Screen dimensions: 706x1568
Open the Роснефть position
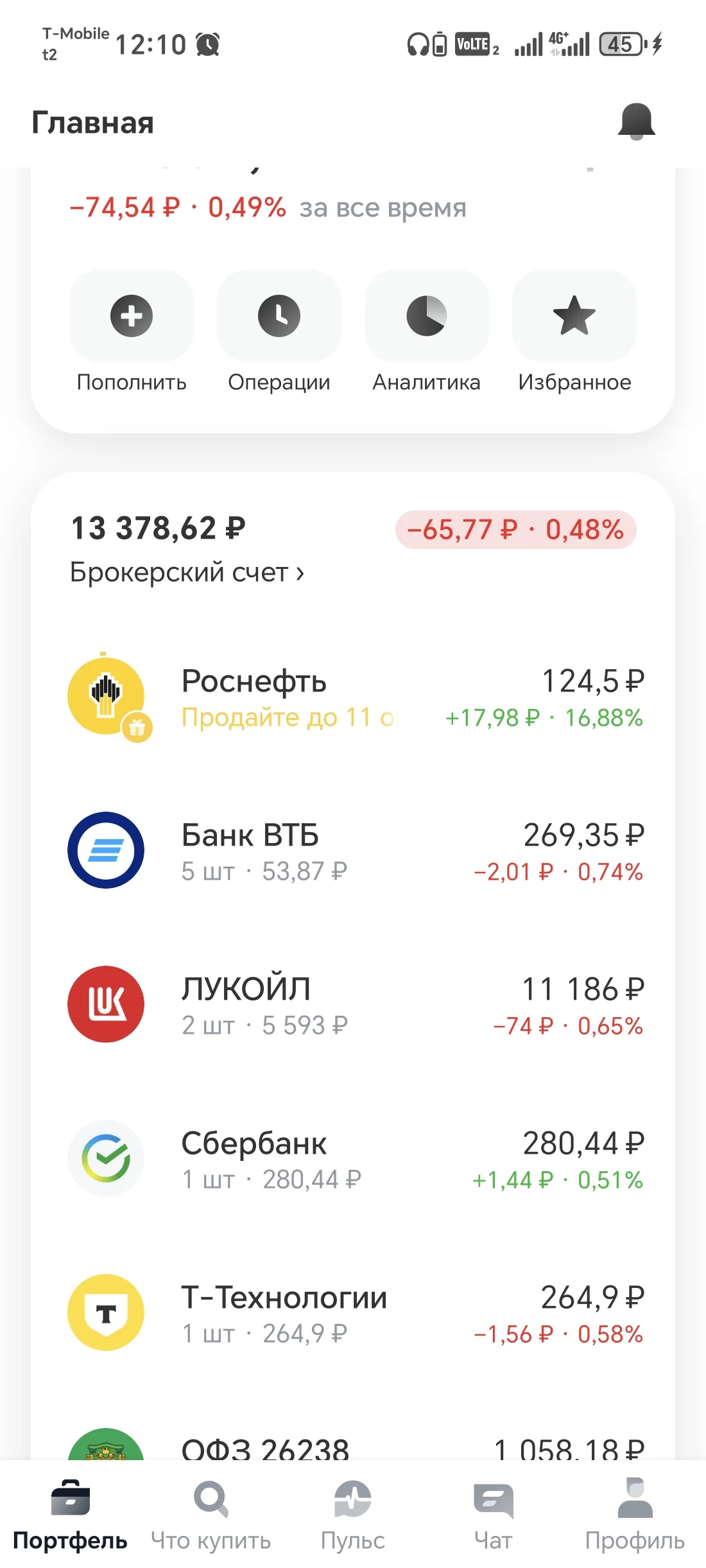[353, 697]
